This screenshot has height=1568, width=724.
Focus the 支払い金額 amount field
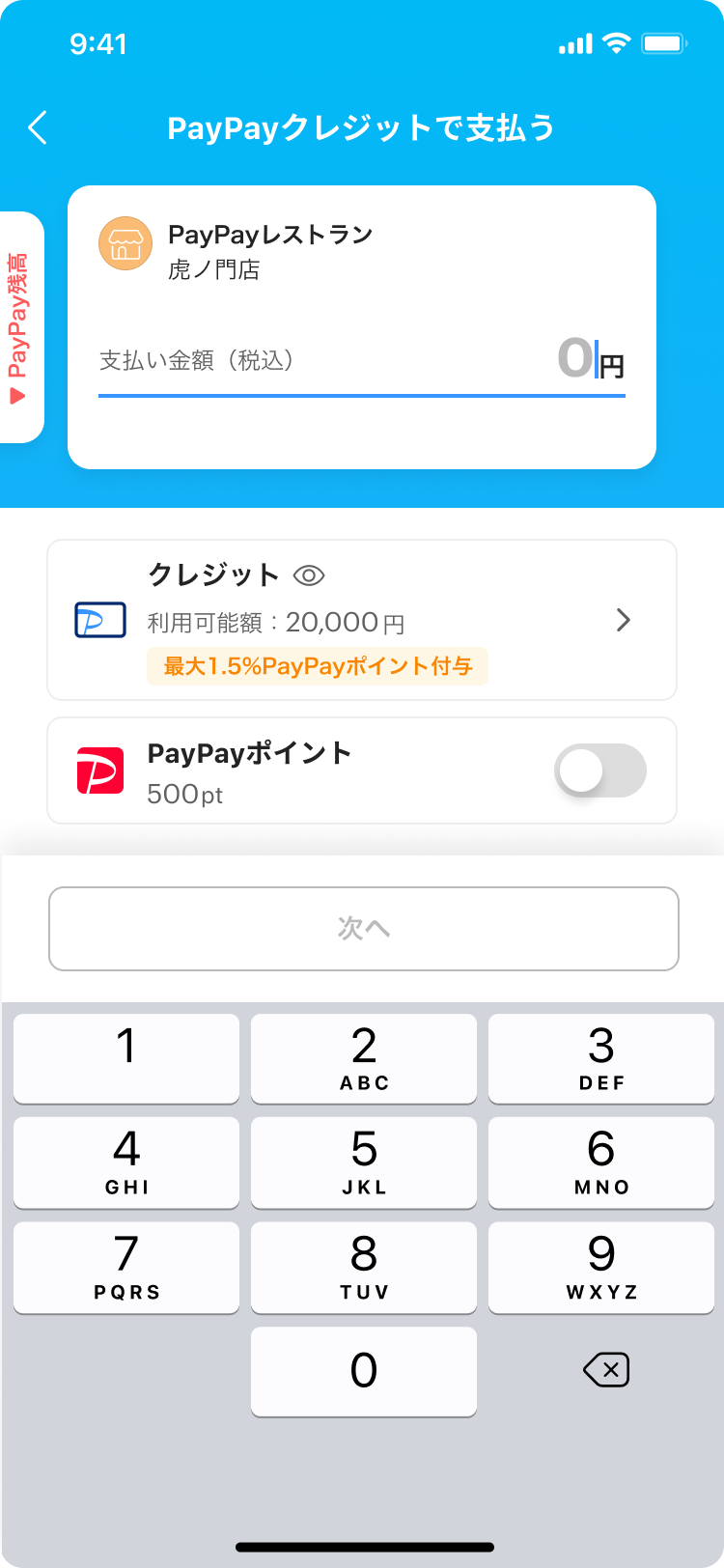pos(361,361)
